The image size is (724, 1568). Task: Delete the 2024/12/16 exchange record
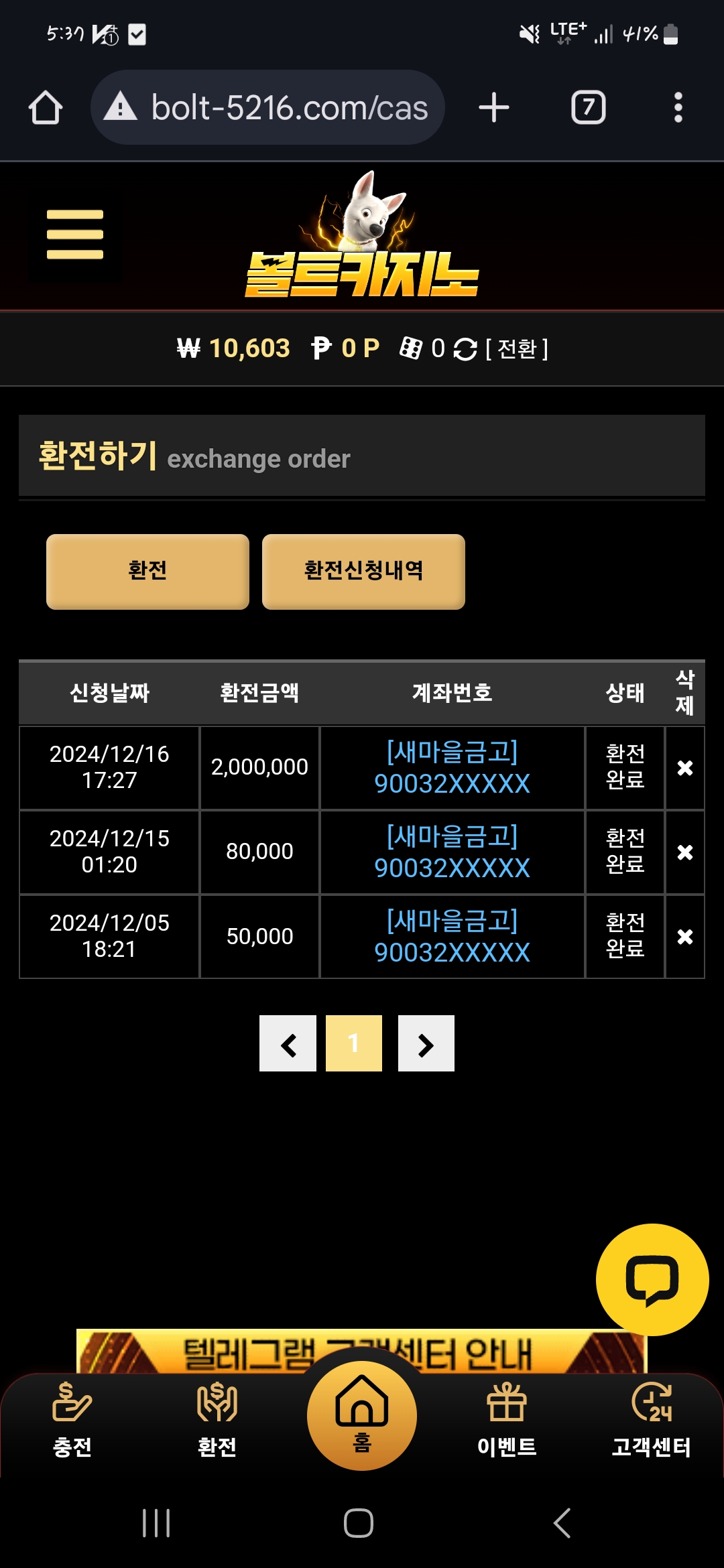coord(684,768)
